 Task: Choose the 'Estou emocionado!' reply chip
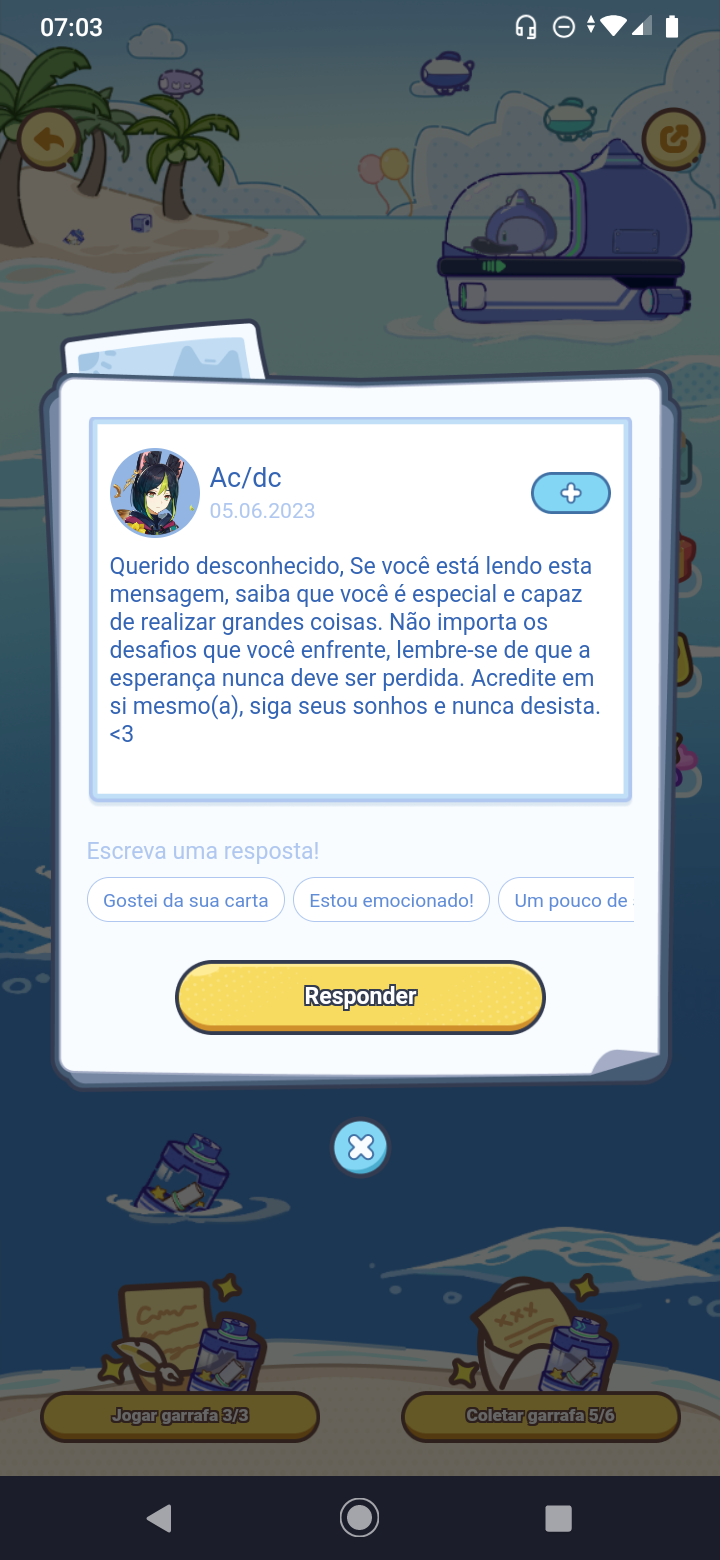coord(391,900)
